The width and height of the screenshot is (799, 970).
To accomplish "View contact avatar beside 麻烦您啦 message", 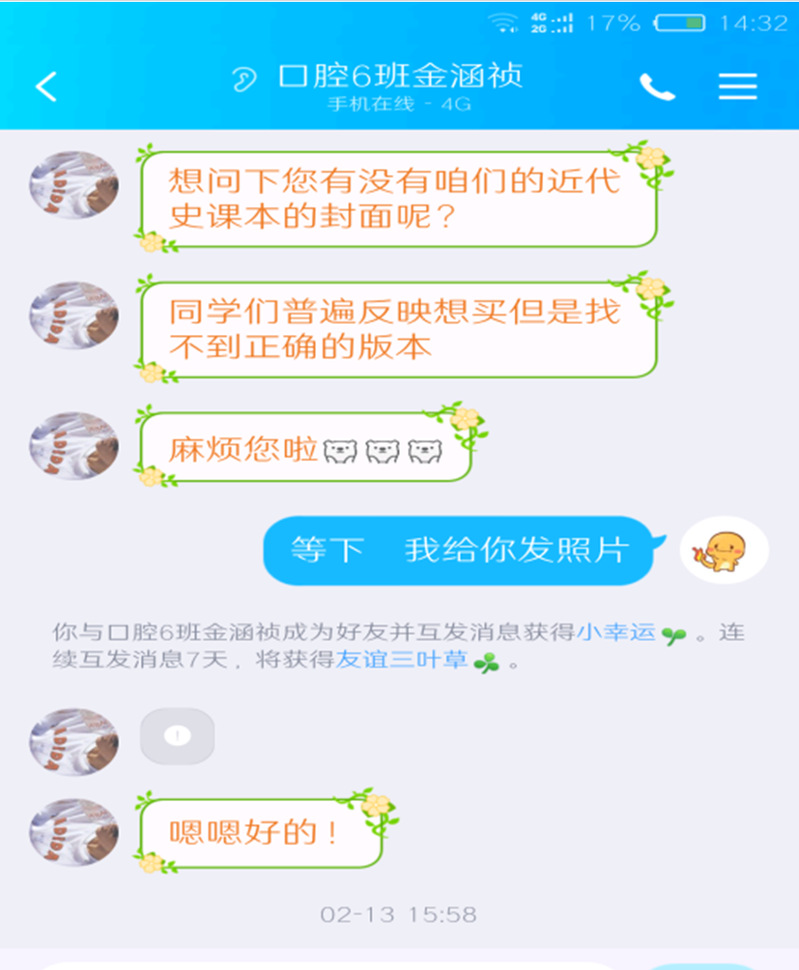I will 74,445.
